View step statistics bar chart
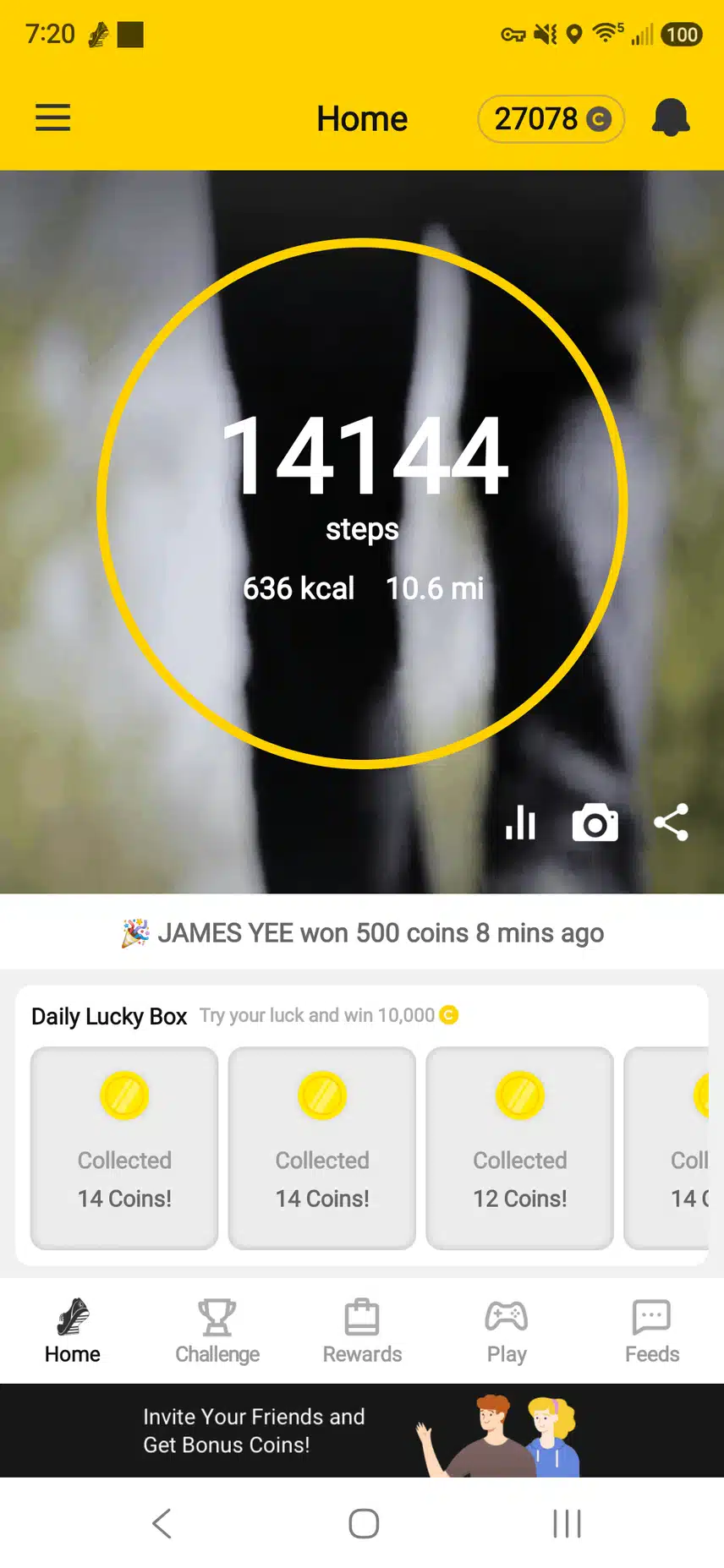 520,822
